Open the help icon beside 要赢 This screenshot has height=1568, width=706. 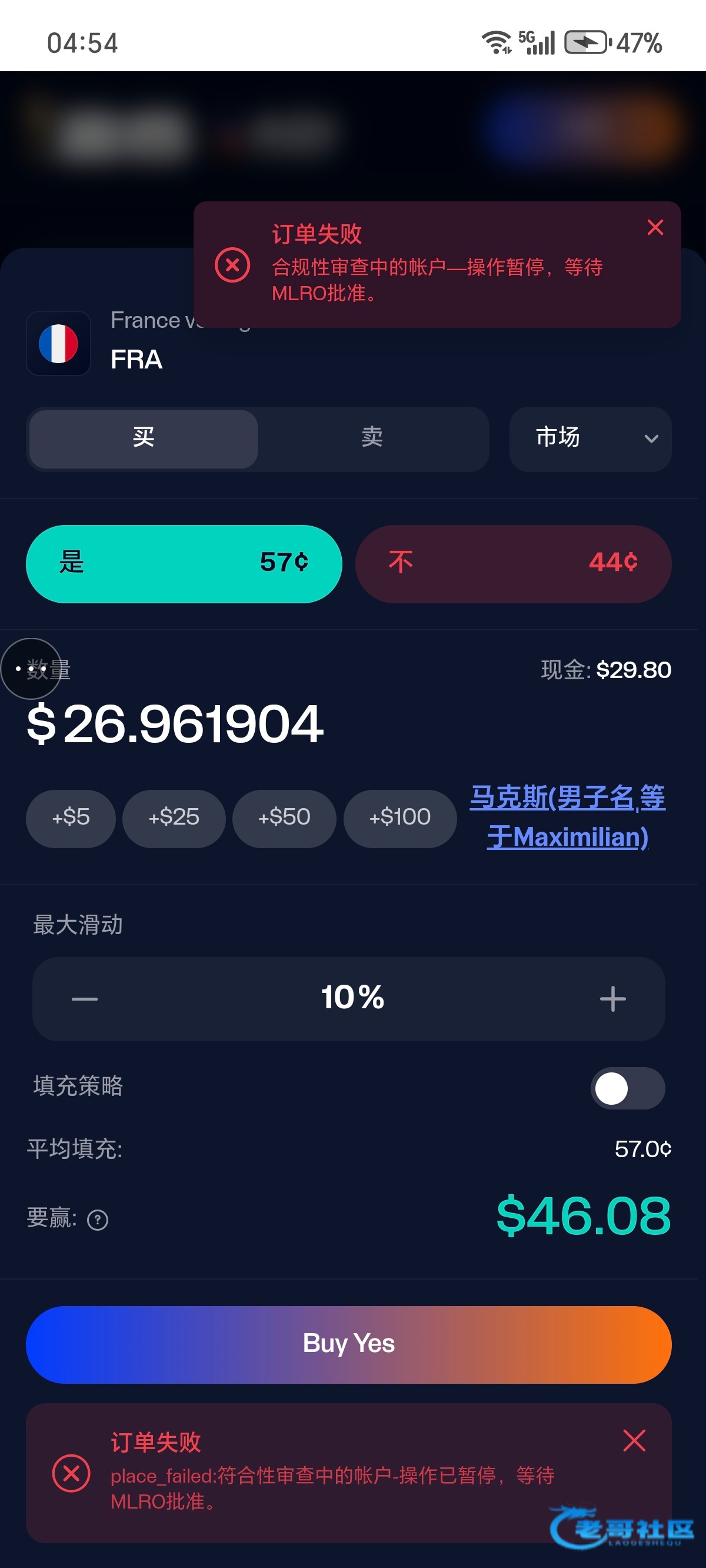click(98, 1219)
